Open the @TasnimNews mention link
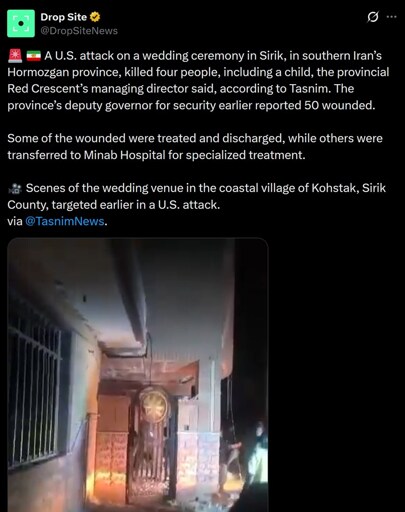Viewport: 405px width, 512px height. pos(65,221)
